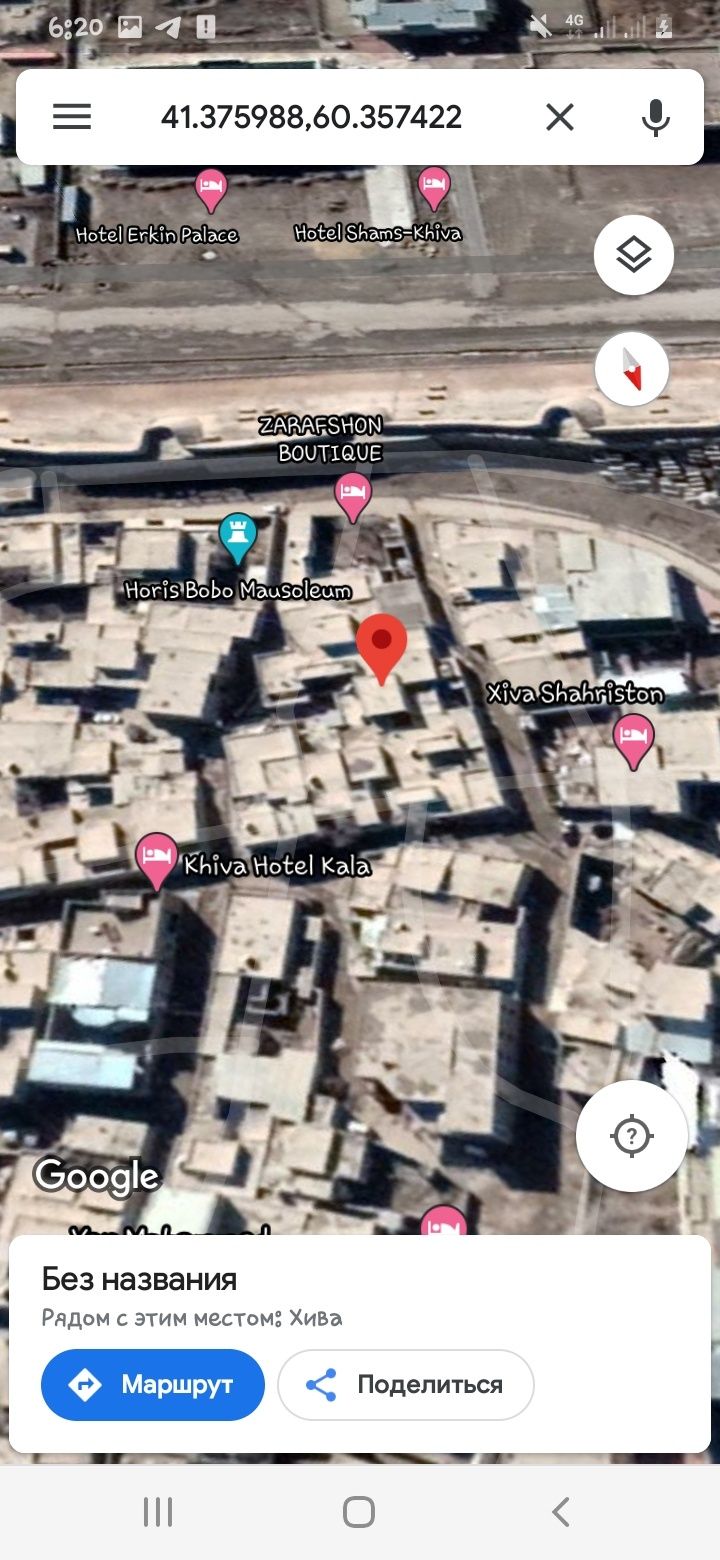Go back using system navigation
The height and width of the screenshot is (1560, 720).
point(561,1511)
